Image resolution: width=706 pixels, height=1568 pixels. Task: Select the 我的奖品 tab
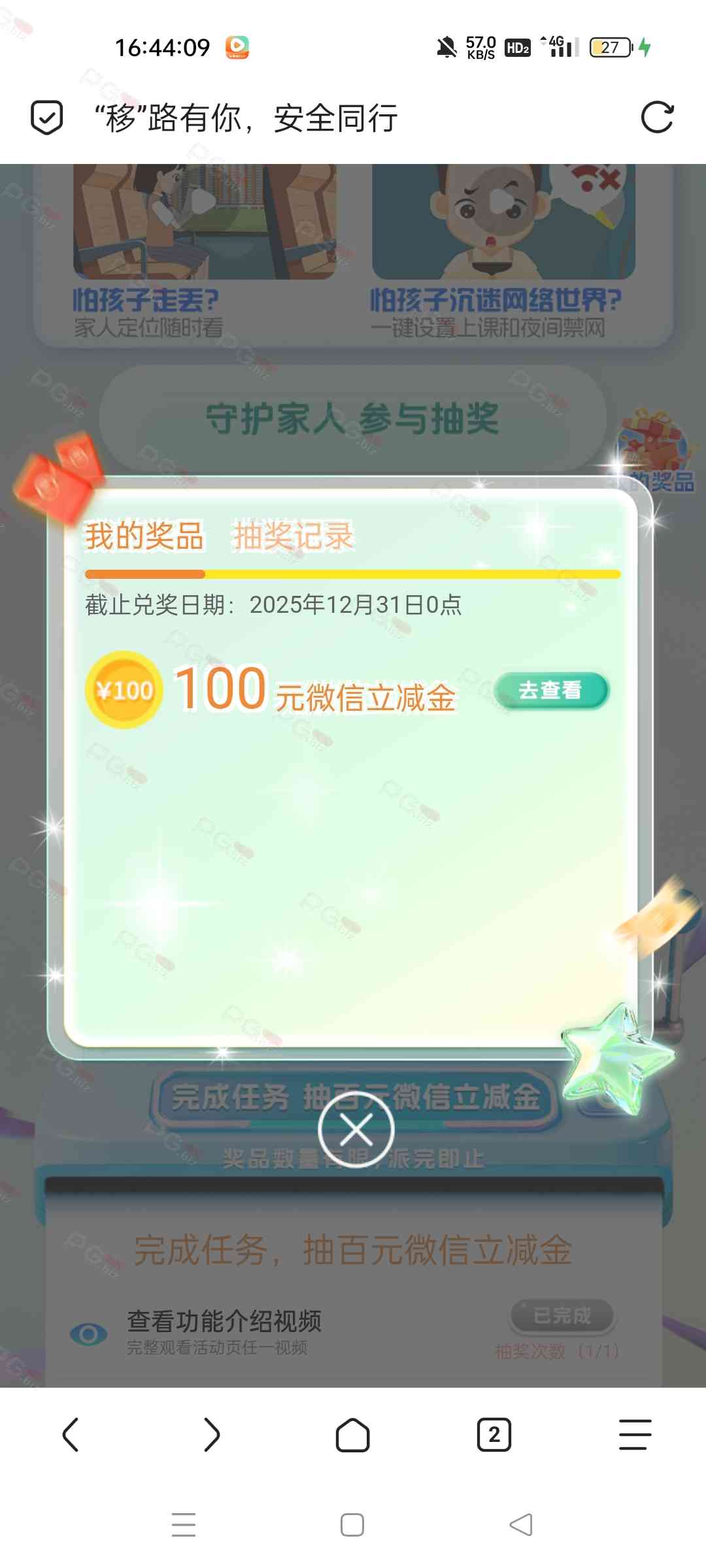coord(144,536)
